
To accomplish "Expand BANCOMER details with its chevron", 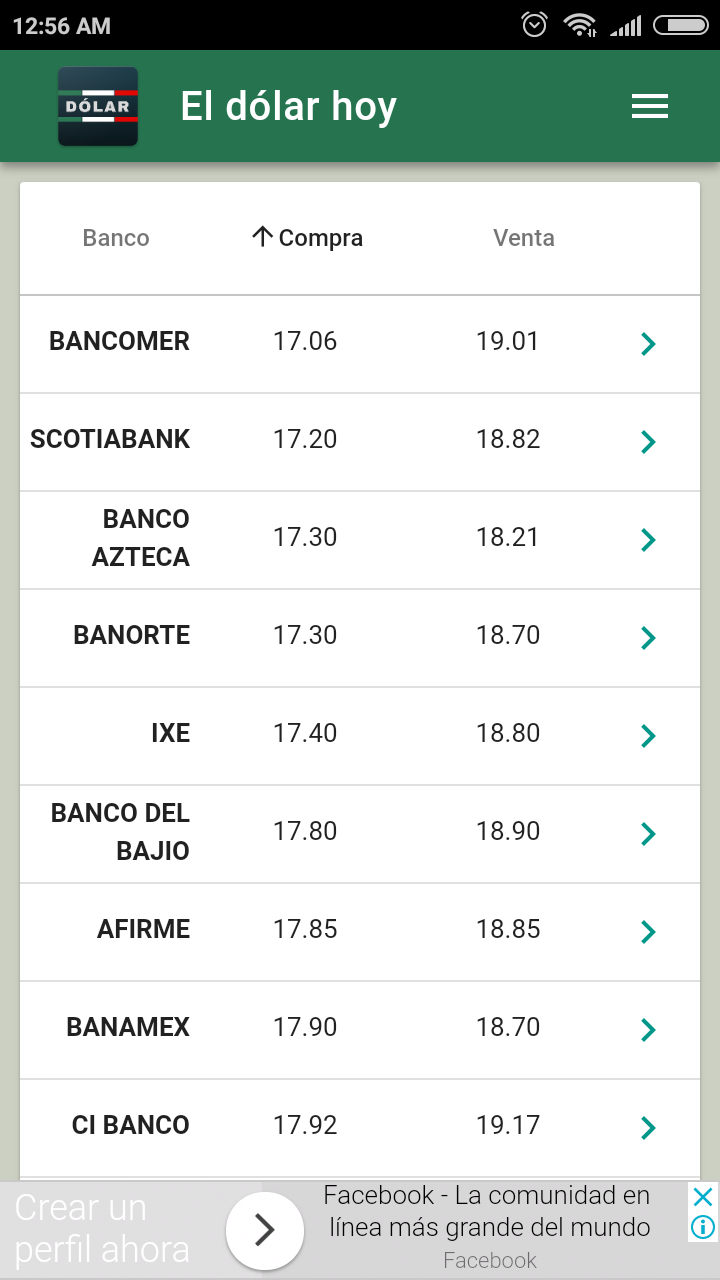I will point(647,343).
